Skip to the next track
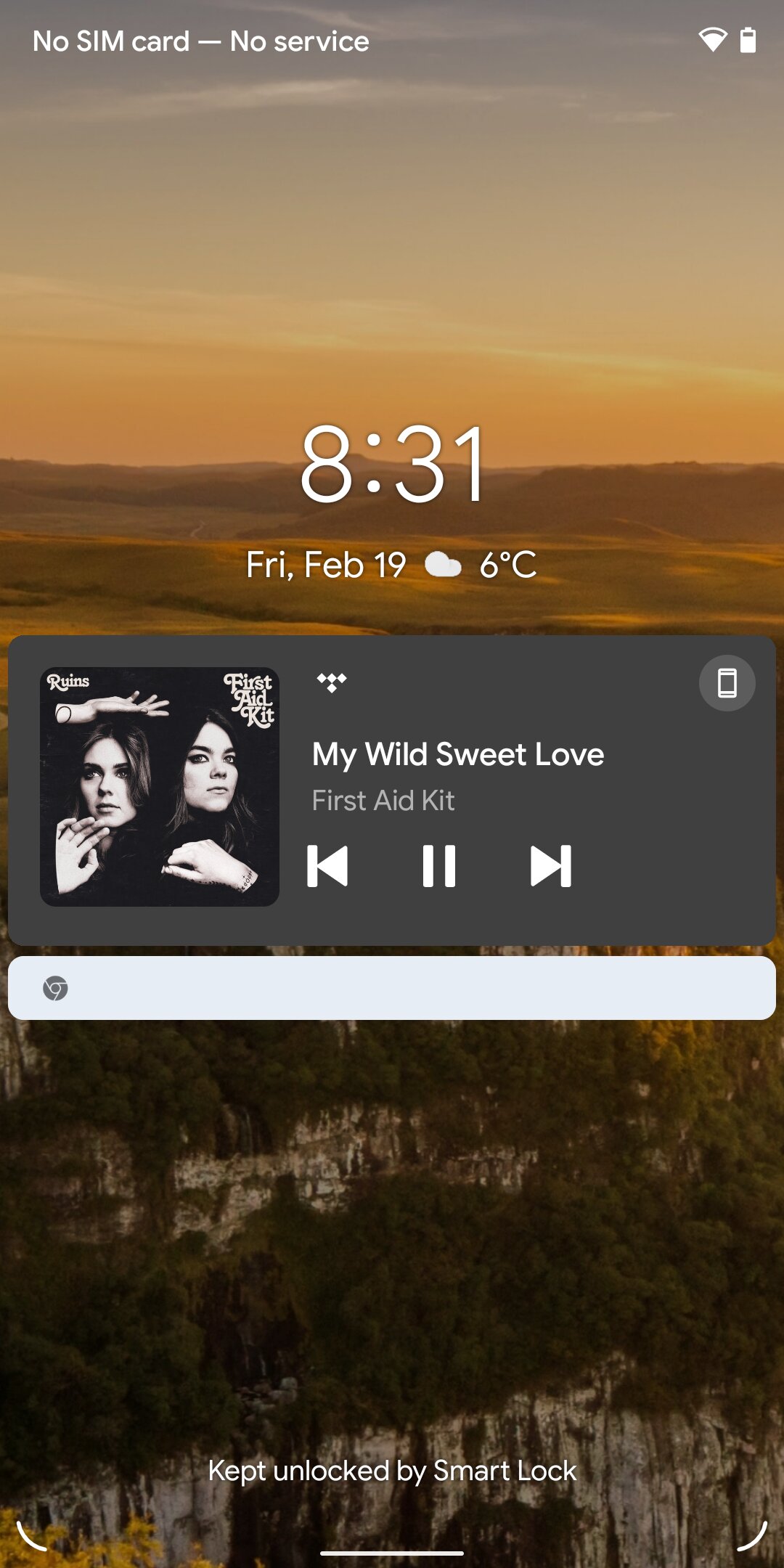 pos(551,866)
